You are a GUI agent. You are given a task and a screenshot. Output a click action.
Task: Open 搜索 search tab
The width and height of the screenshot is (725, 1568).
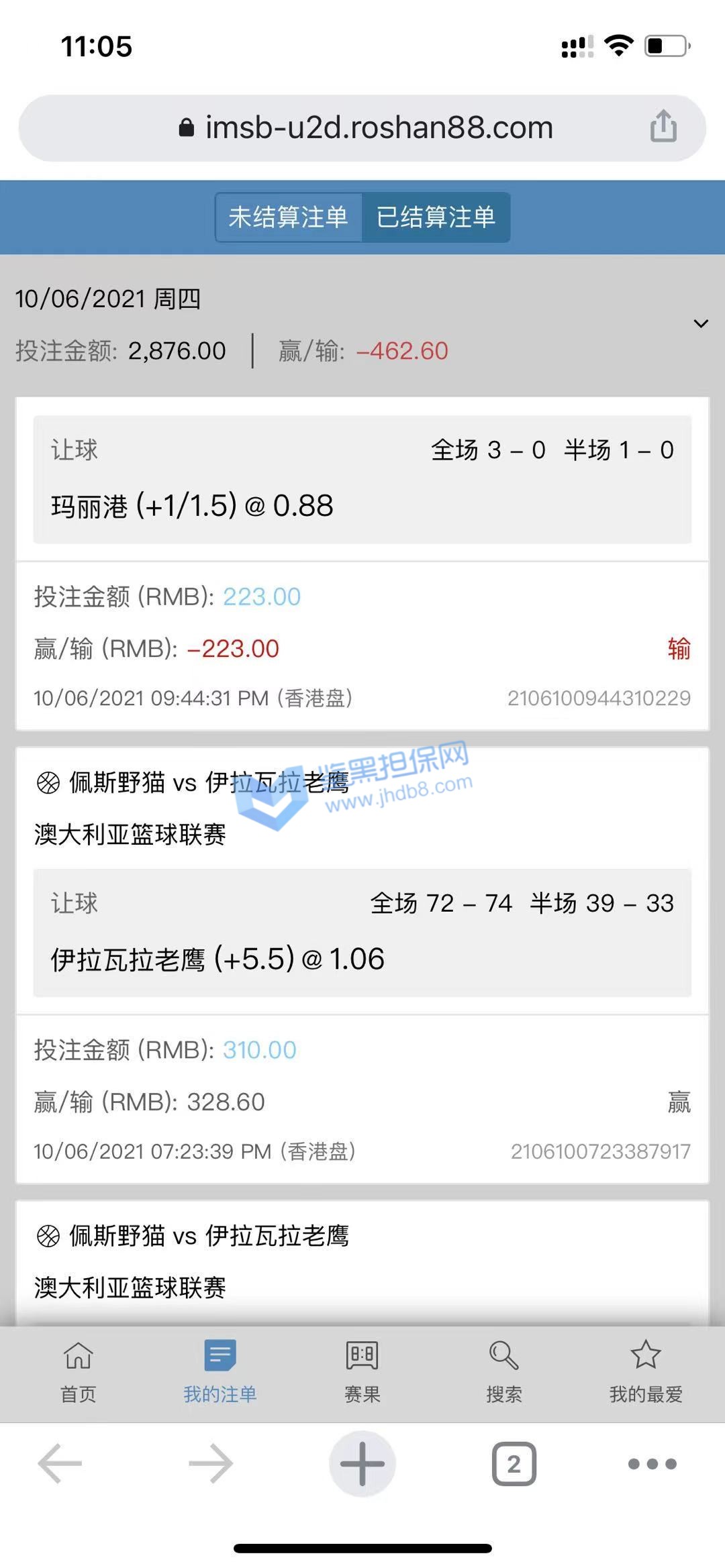pos(503,1372)
